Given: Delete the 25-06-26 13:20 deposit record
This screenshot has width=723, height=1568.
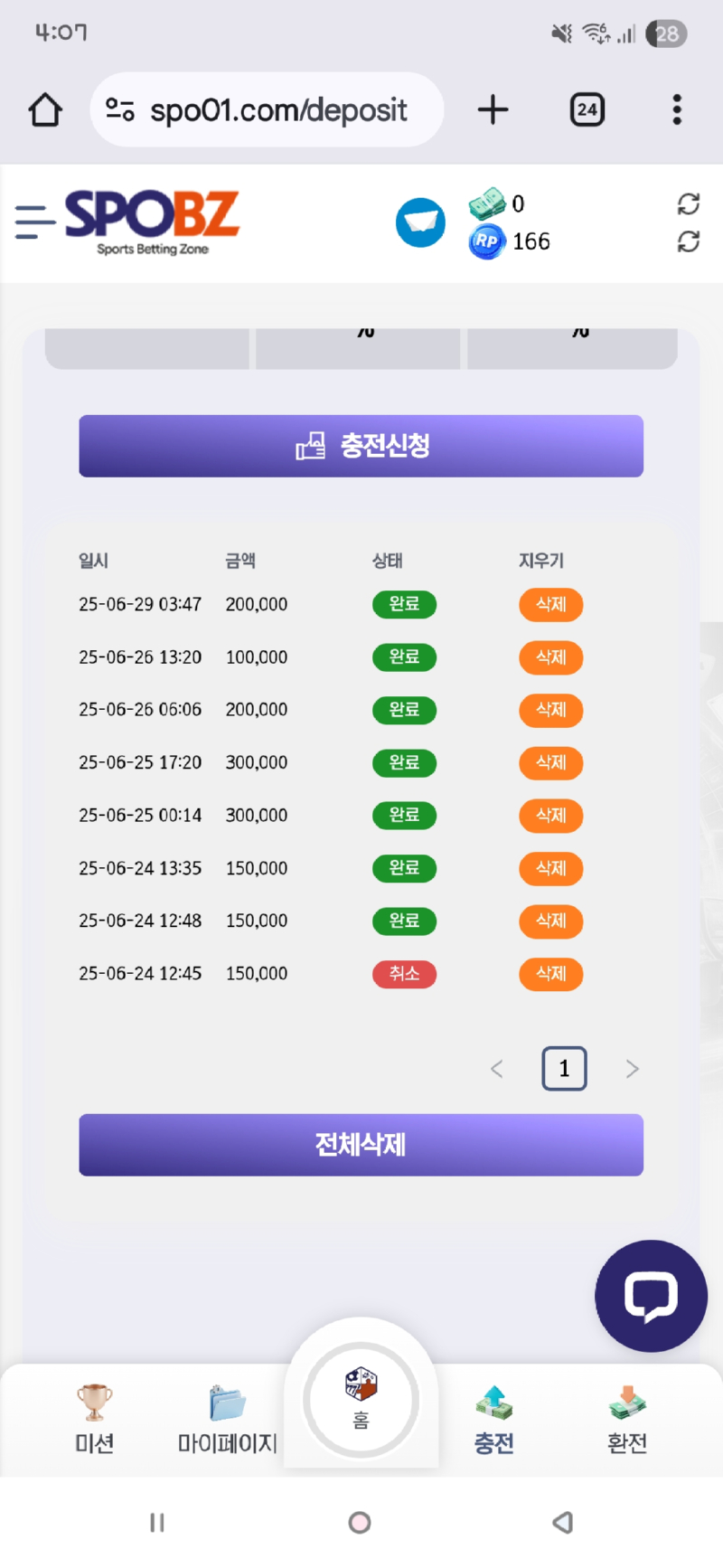Looking at the screenshot, I should [x=550, y=657].
